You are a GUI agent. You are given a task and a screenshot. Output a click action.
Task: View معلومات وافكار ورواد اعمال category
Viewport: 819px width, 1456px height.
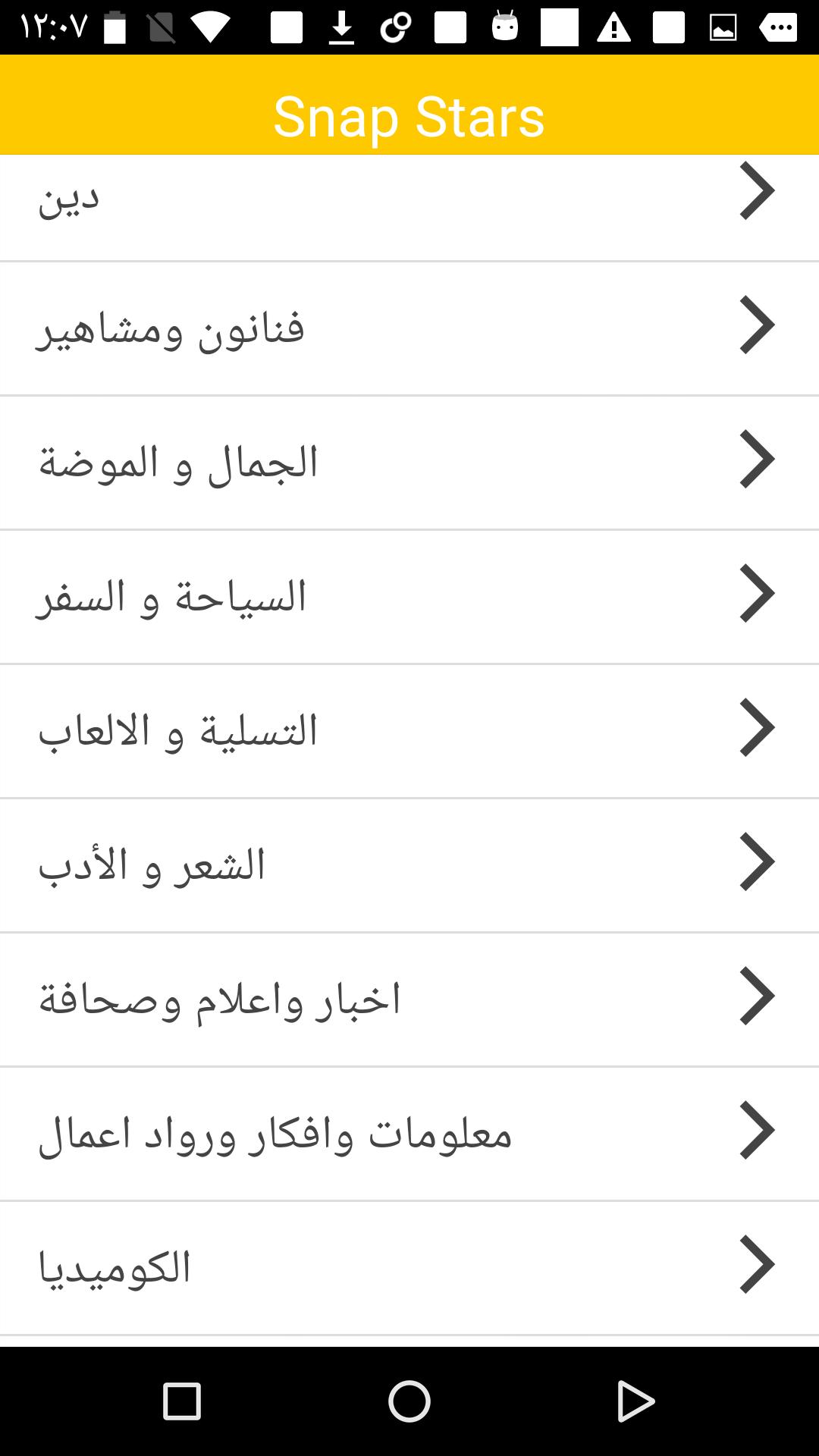409,1134
